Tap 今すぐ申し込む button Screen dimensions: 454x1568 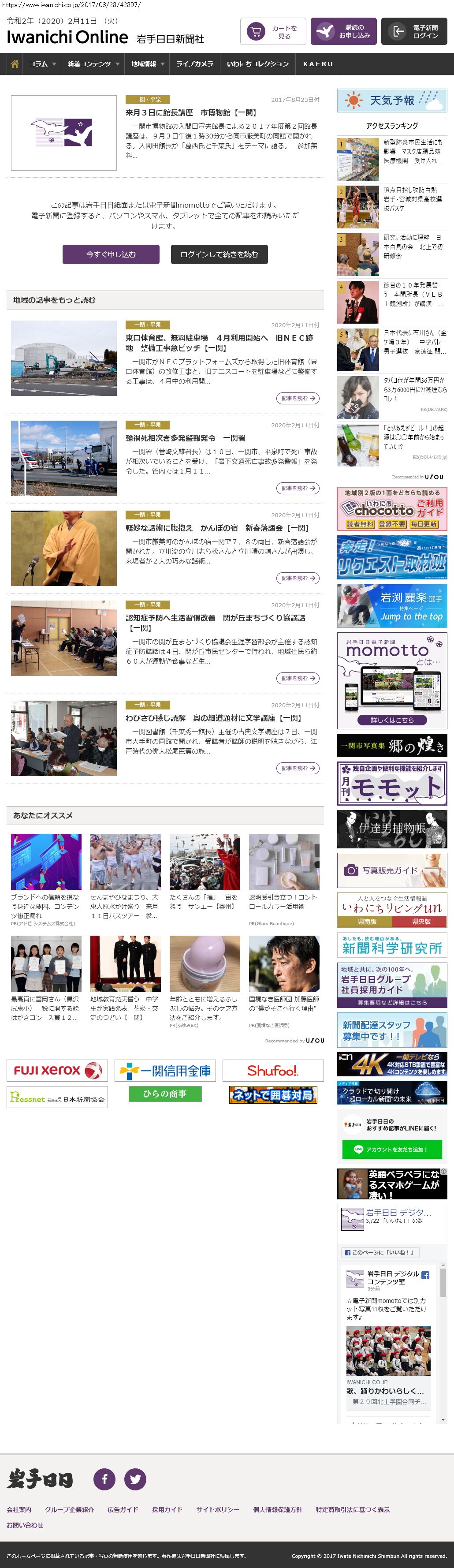(x=111, y=254)
